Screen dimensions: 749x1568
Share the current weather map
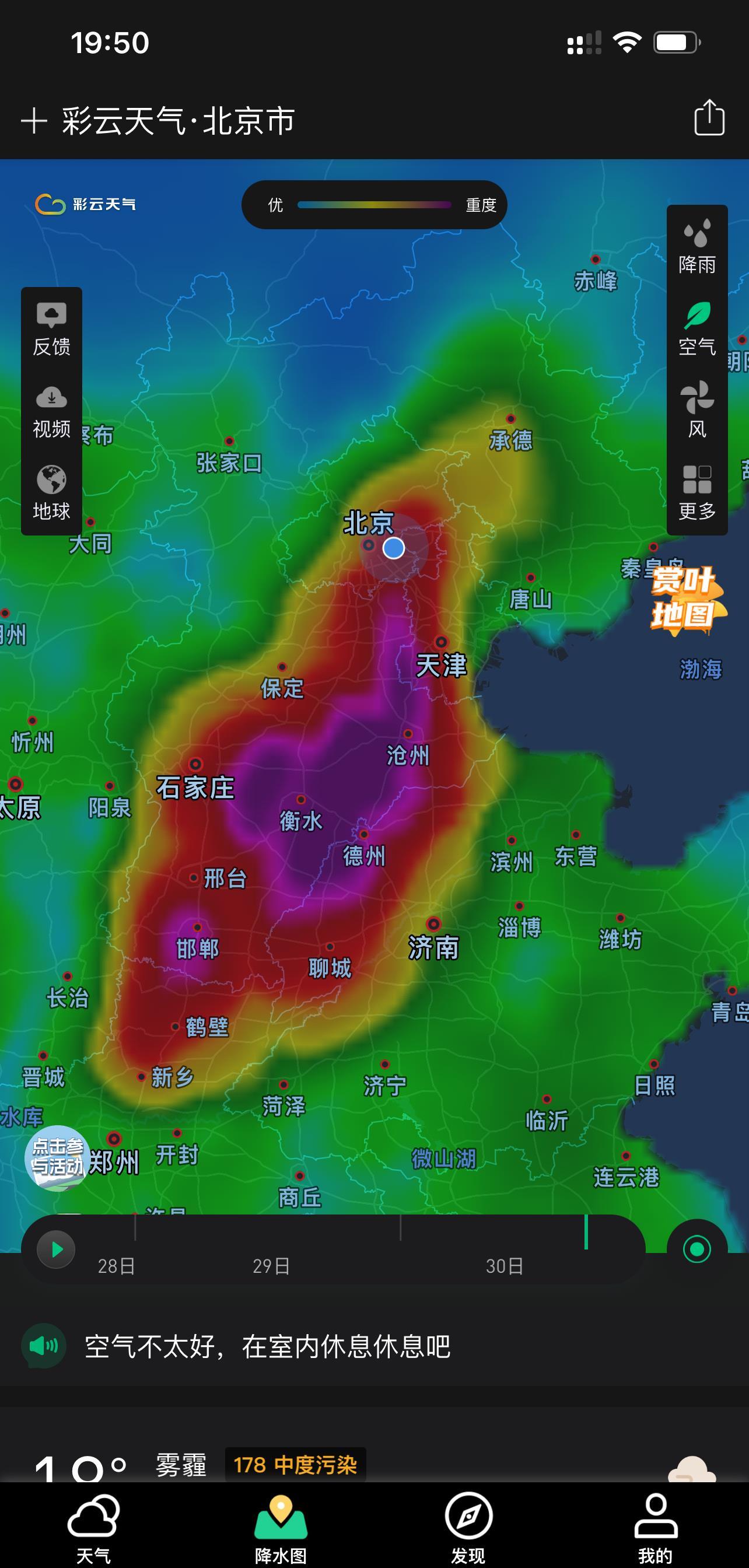[x=709, y=117]
